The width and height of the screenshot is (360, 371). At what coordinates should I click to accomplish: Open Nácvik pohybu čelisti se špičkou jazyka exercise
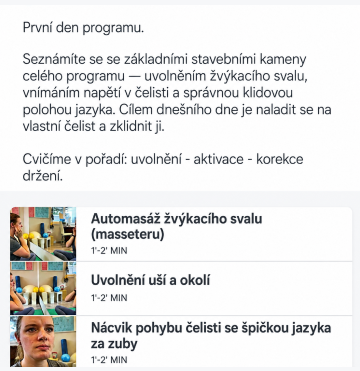[181, 342]
